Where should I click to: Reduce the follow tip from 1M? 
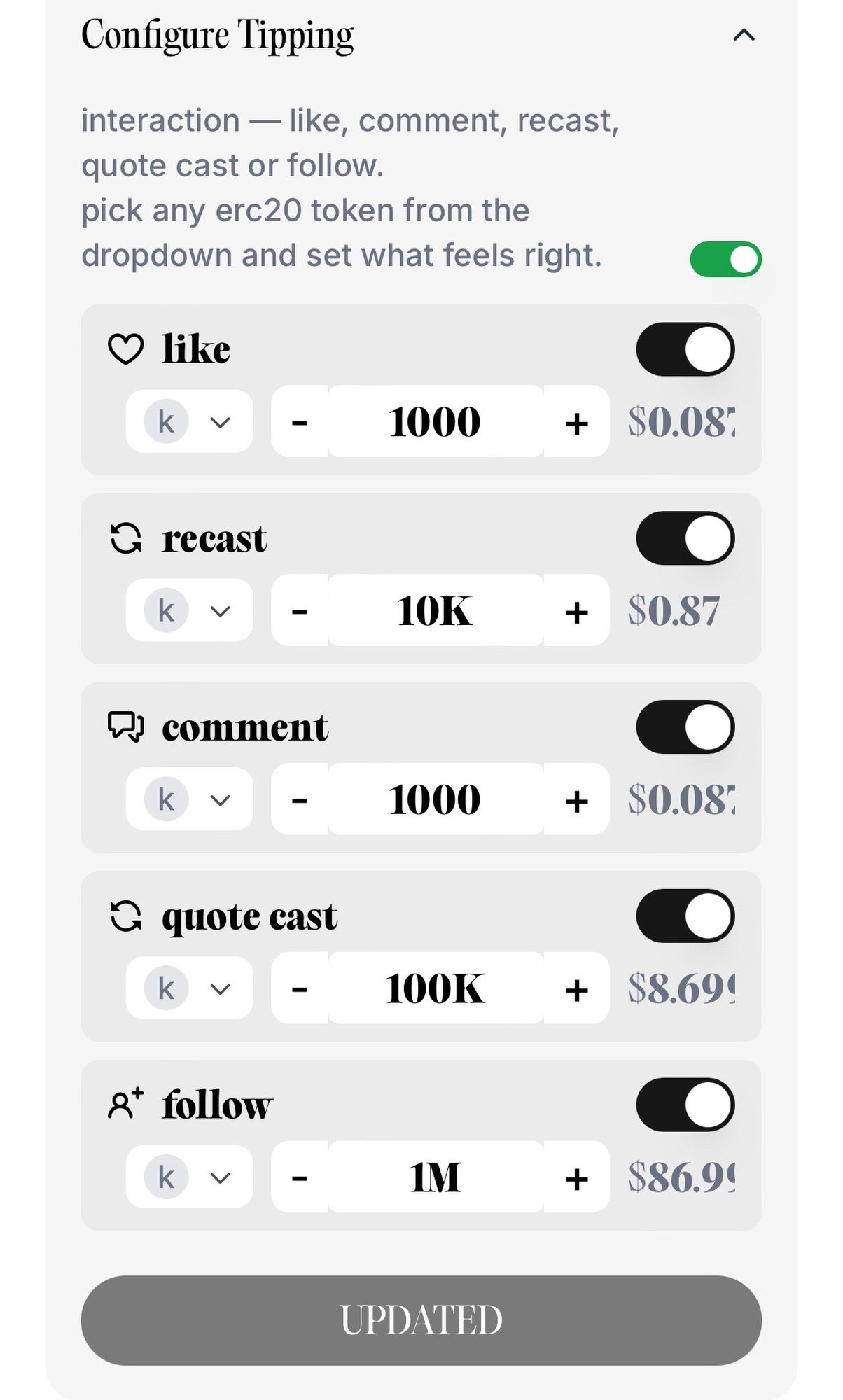click(x=300, y=1177)
